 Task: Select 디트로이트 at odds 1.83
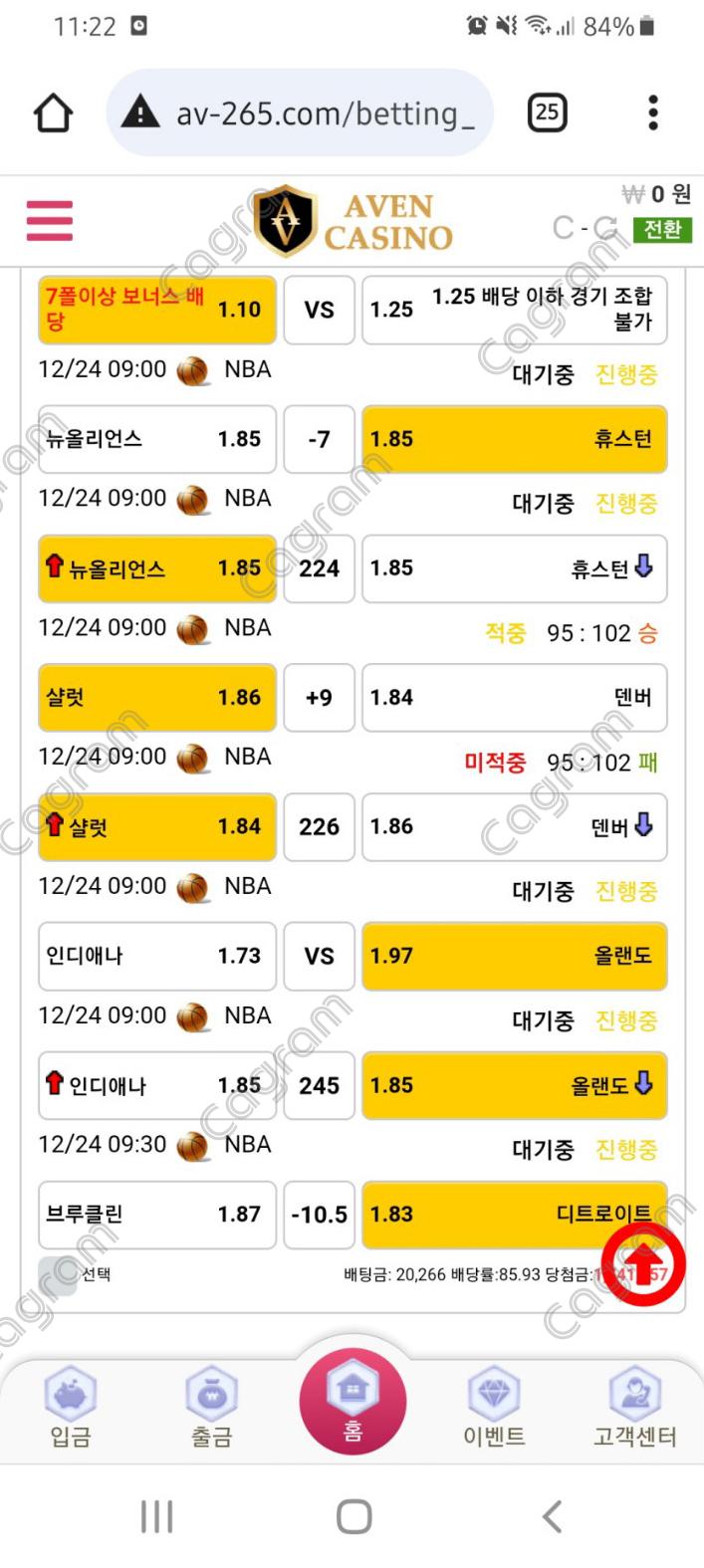tap(514, 1214)
